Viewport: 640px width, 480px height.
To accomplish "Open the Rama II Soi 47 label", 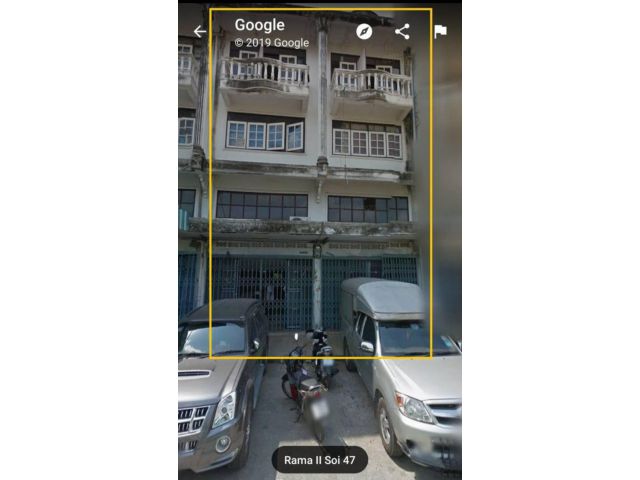I will [x=320, y=460].
